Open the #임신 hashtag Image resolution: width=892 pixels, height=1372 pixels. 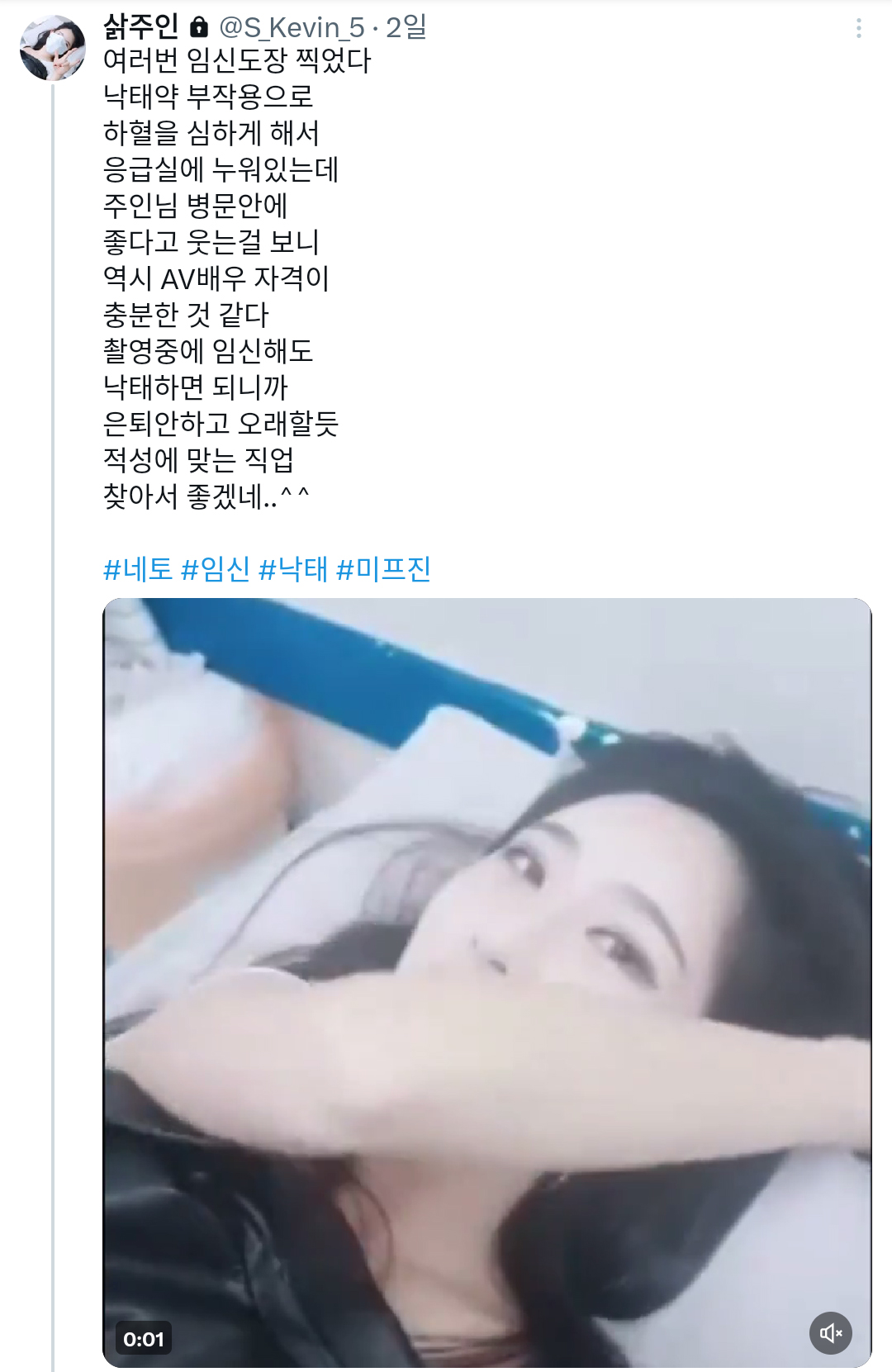[x=216, y=569]
